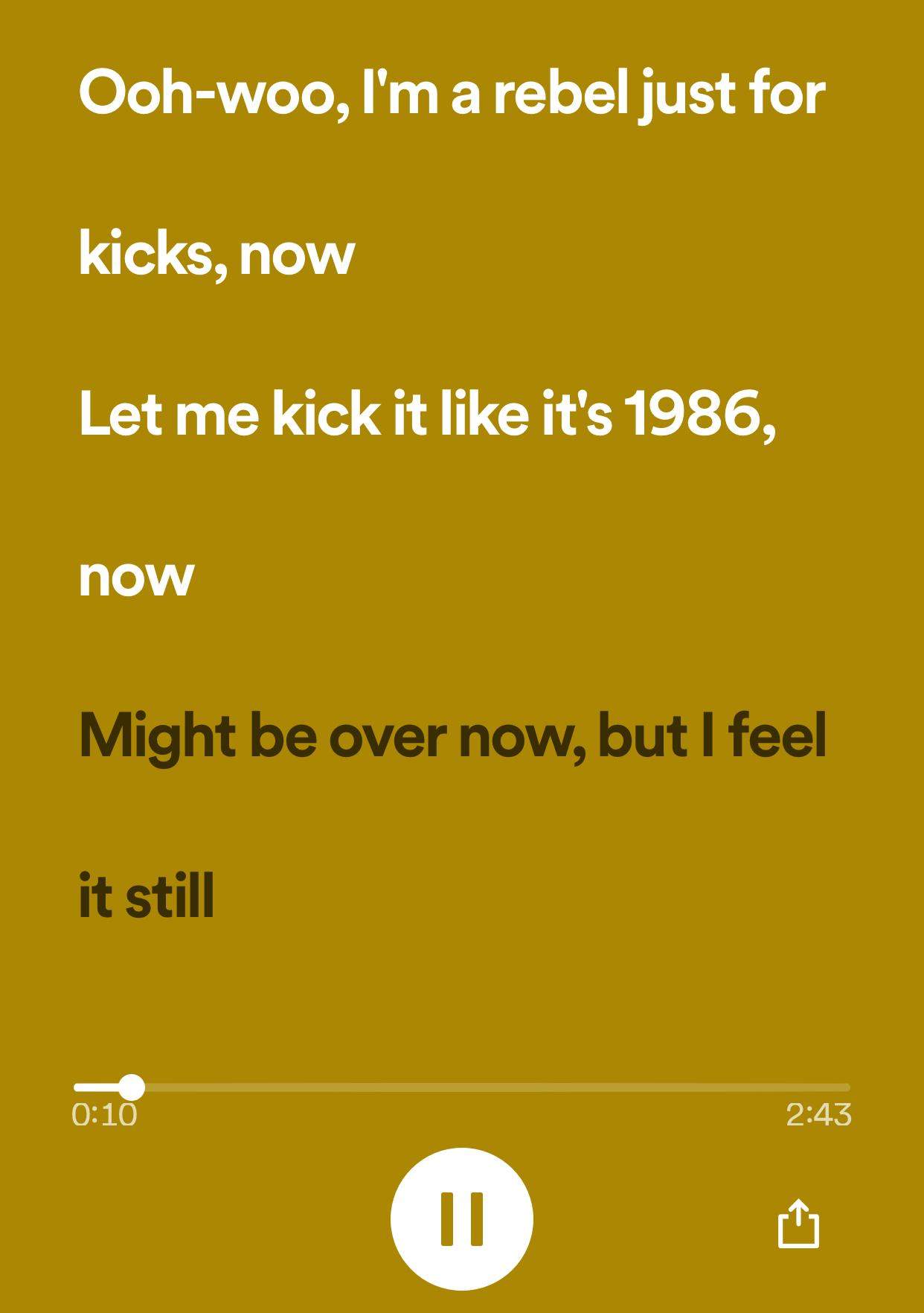Share these lyrics
924x1313 pixels.
pyautogui.click(x=798, y=1223)
